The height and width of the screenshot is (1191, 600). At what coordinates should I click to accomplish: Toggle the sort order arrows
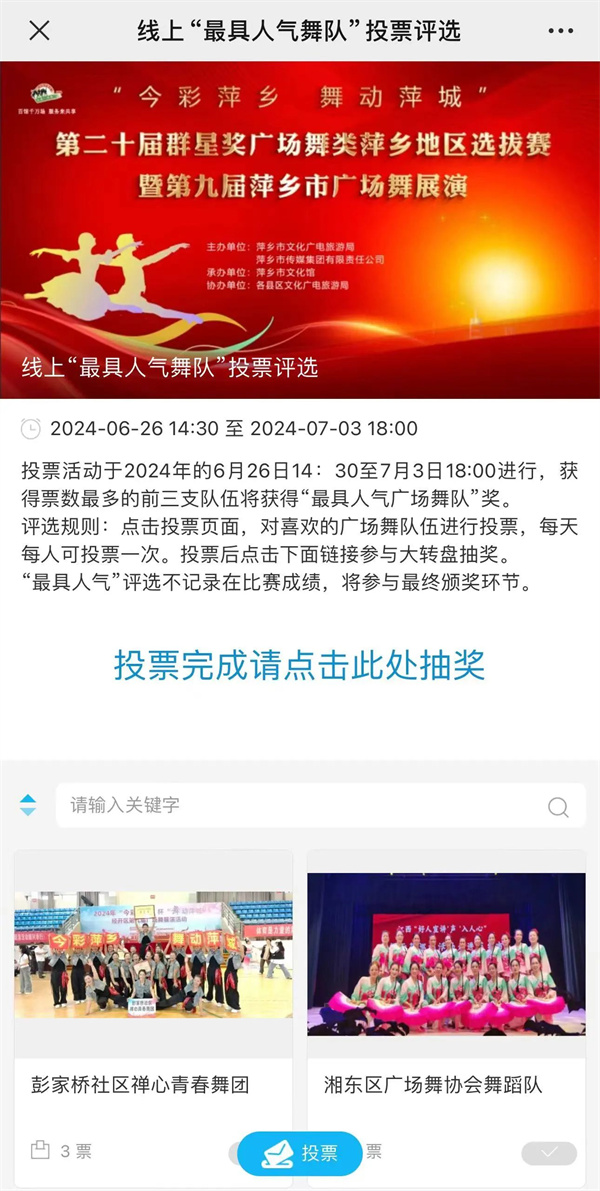[28, 805]
